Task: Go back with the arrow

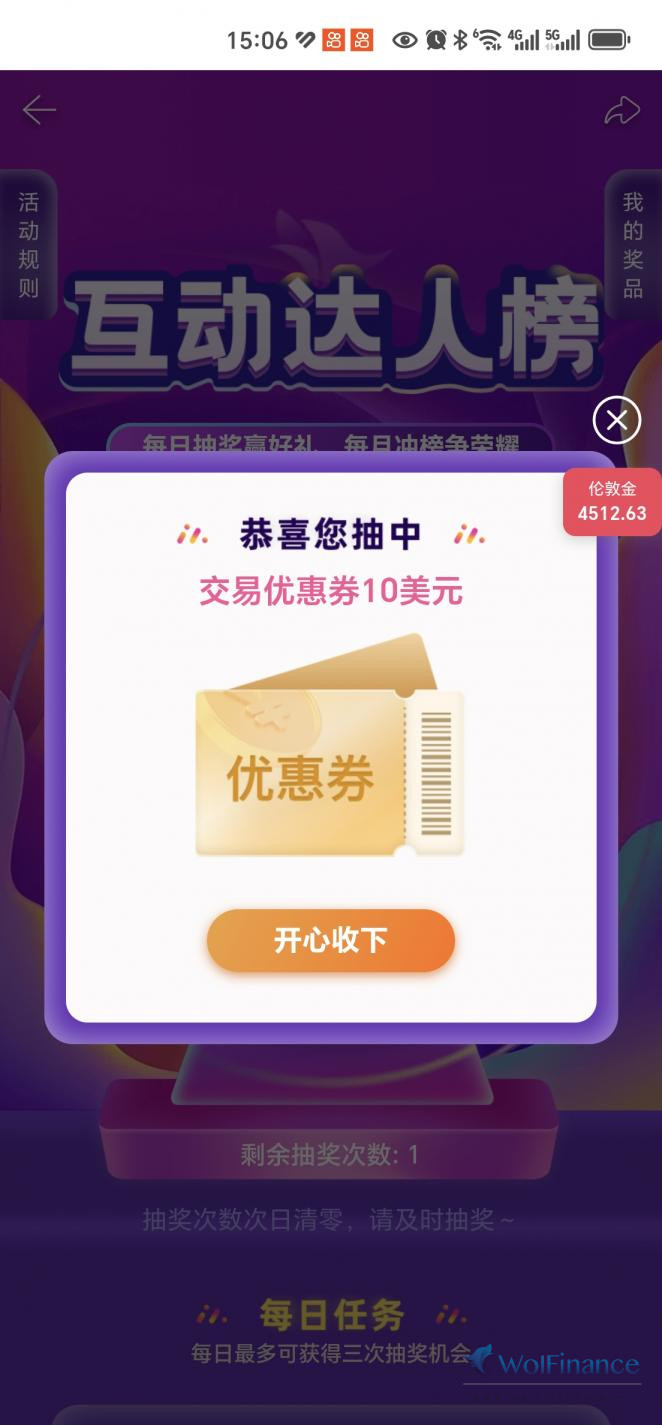Action: [x=39, y=109]
